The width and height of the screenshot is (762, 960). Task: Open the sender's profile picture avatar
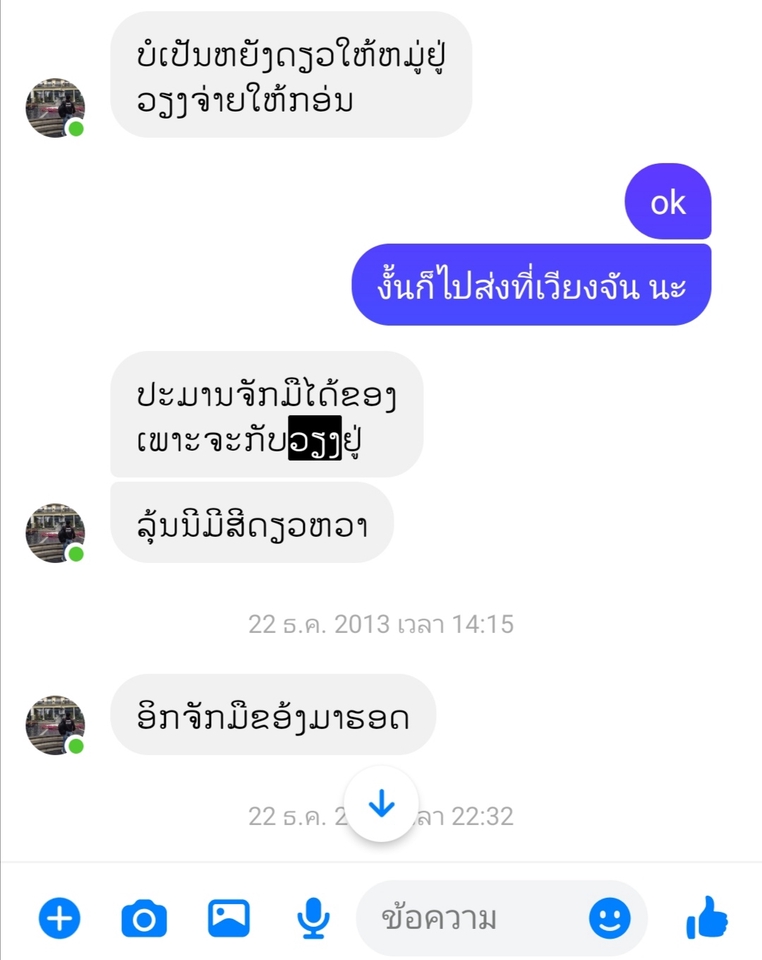point(55,725)
